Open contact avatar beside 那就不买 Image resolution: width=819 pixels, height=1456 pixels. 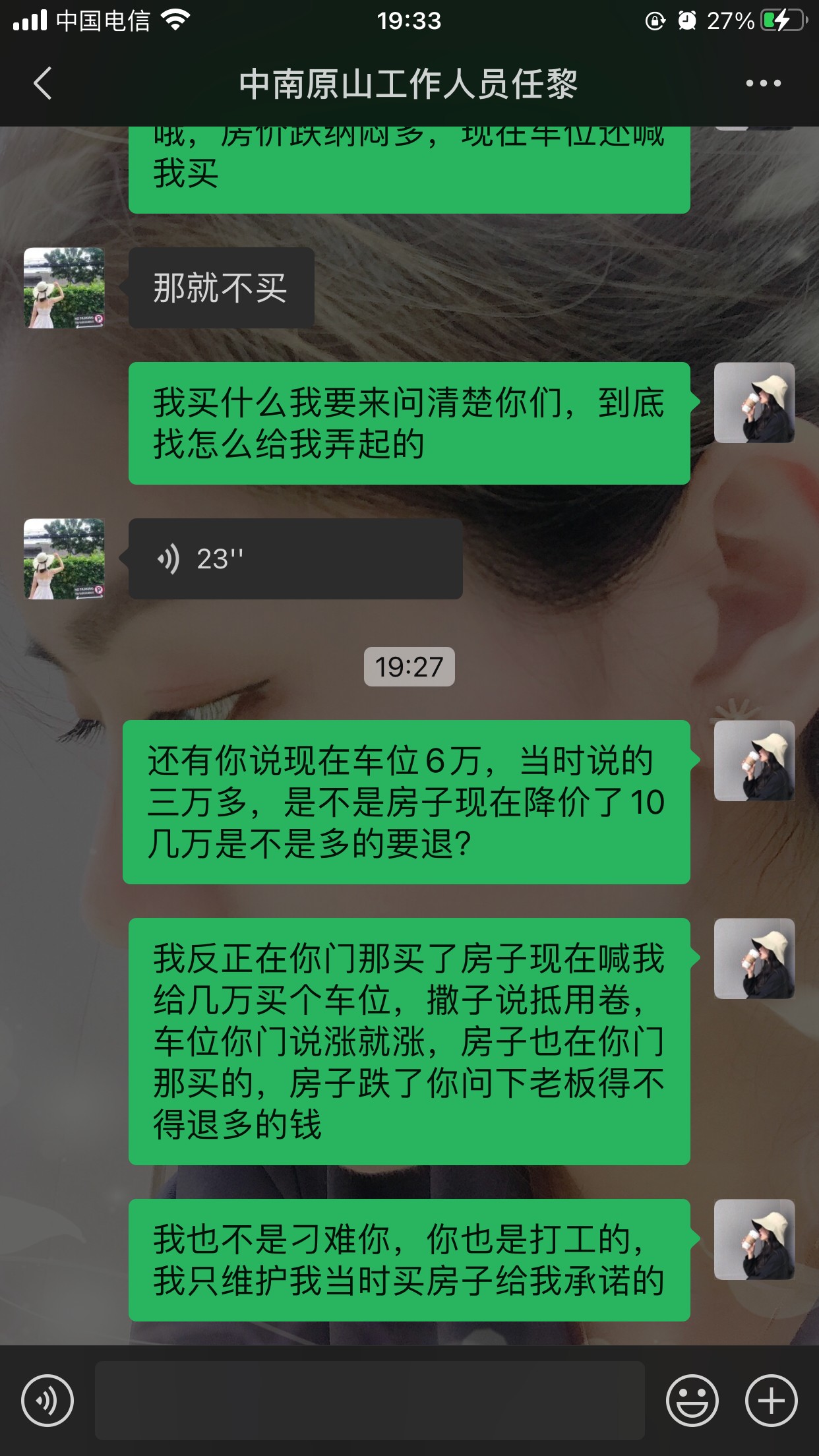tap(64, 288)
